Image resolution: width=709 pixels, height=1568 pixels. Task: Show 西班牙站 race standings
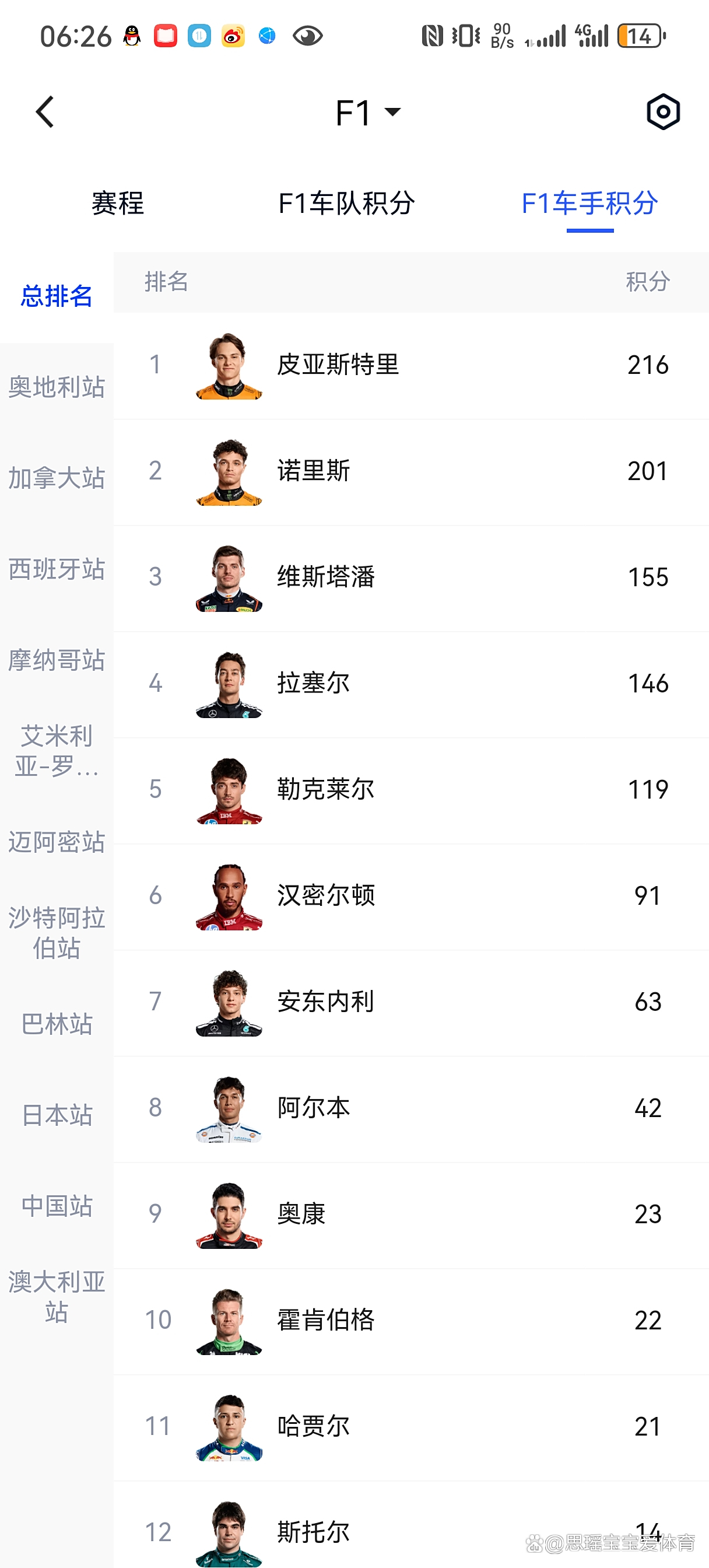pyautogui.click(x=57, y=569)
